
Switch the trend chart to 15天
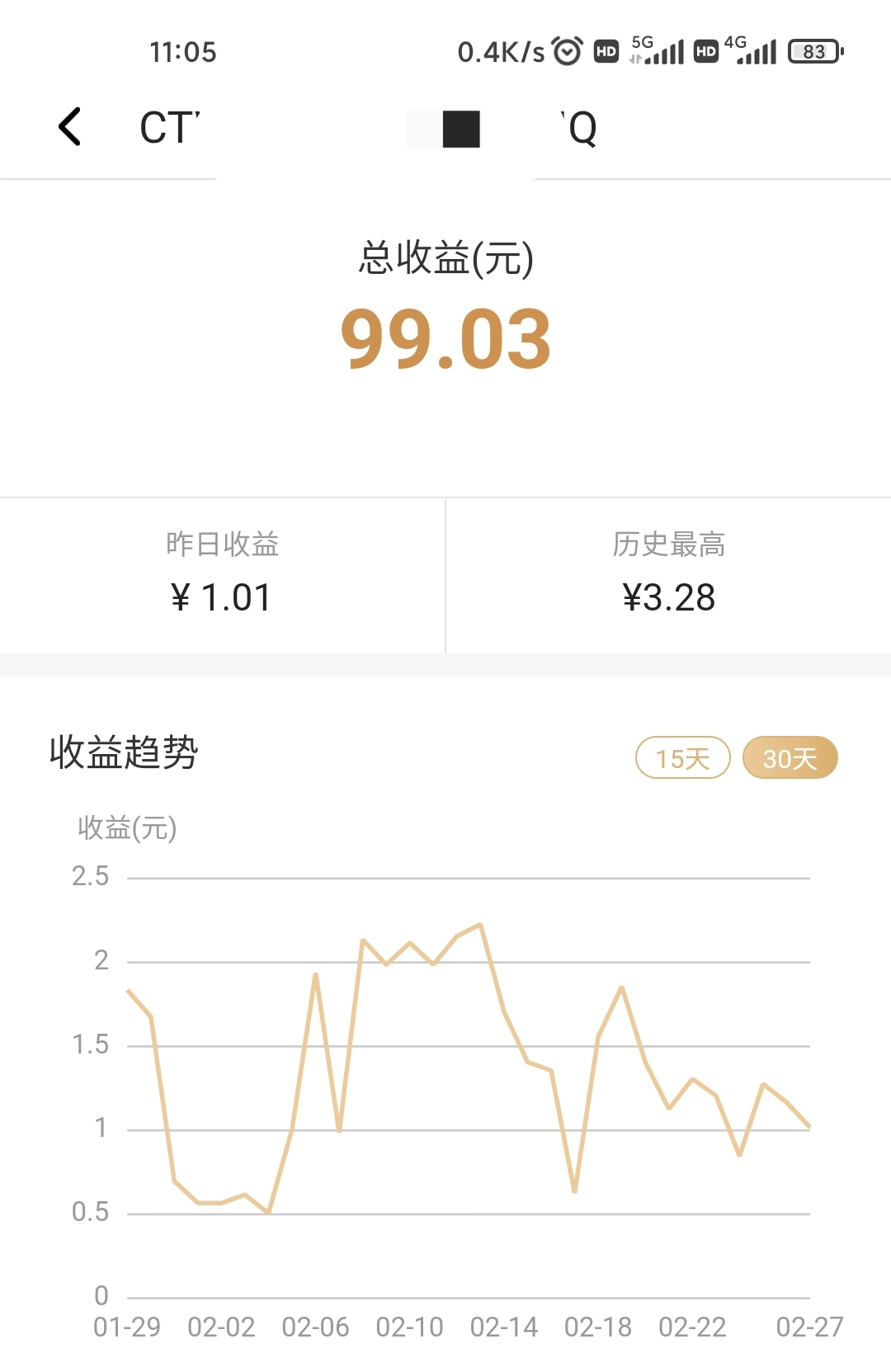pyautogui.click(x=682, y=757)
